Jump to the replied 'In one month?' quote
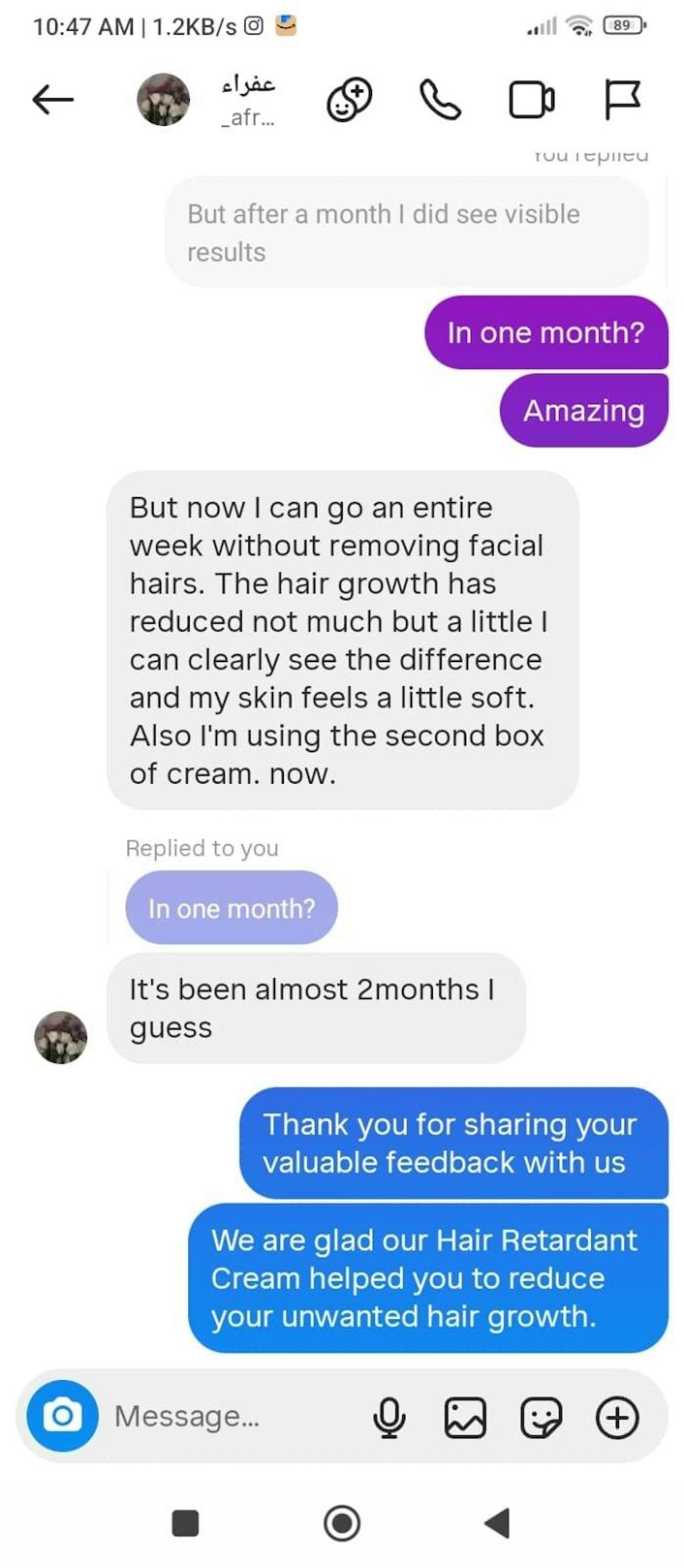The width and height of the screenshot is (684, 1568). point(231,908)
